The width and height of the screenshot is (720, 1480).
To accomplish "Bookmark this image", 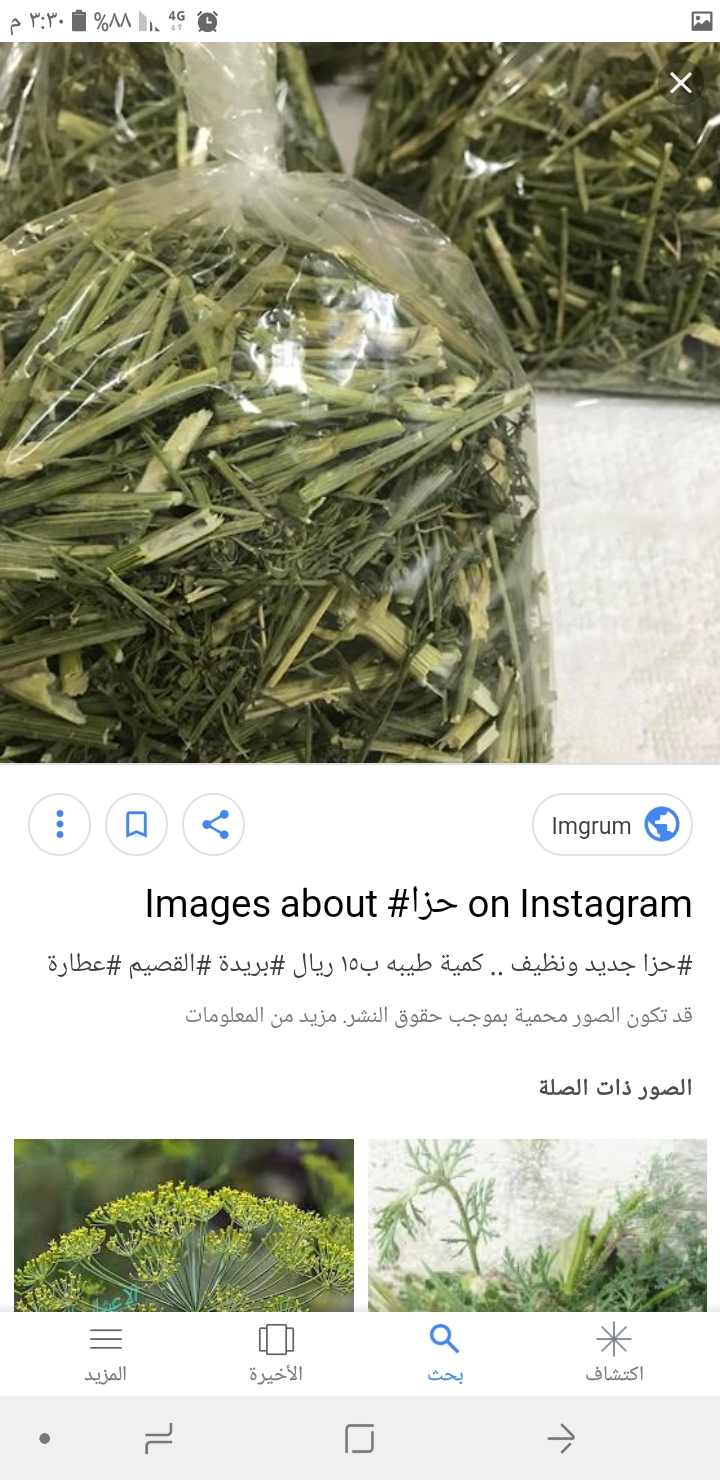I will click(x=136, y=824).
